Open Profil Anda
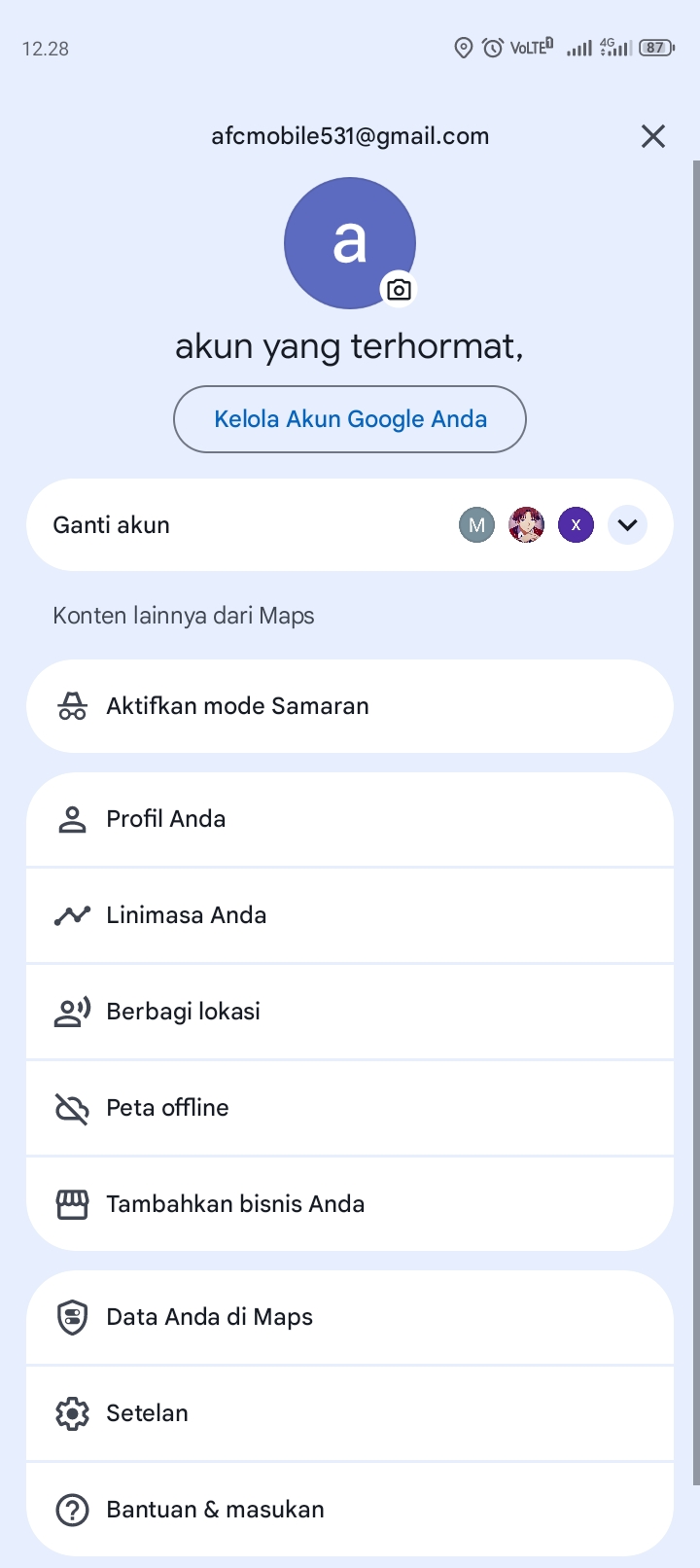Image resolution: width=700 pixels, height=1568 pixels. 350,819
